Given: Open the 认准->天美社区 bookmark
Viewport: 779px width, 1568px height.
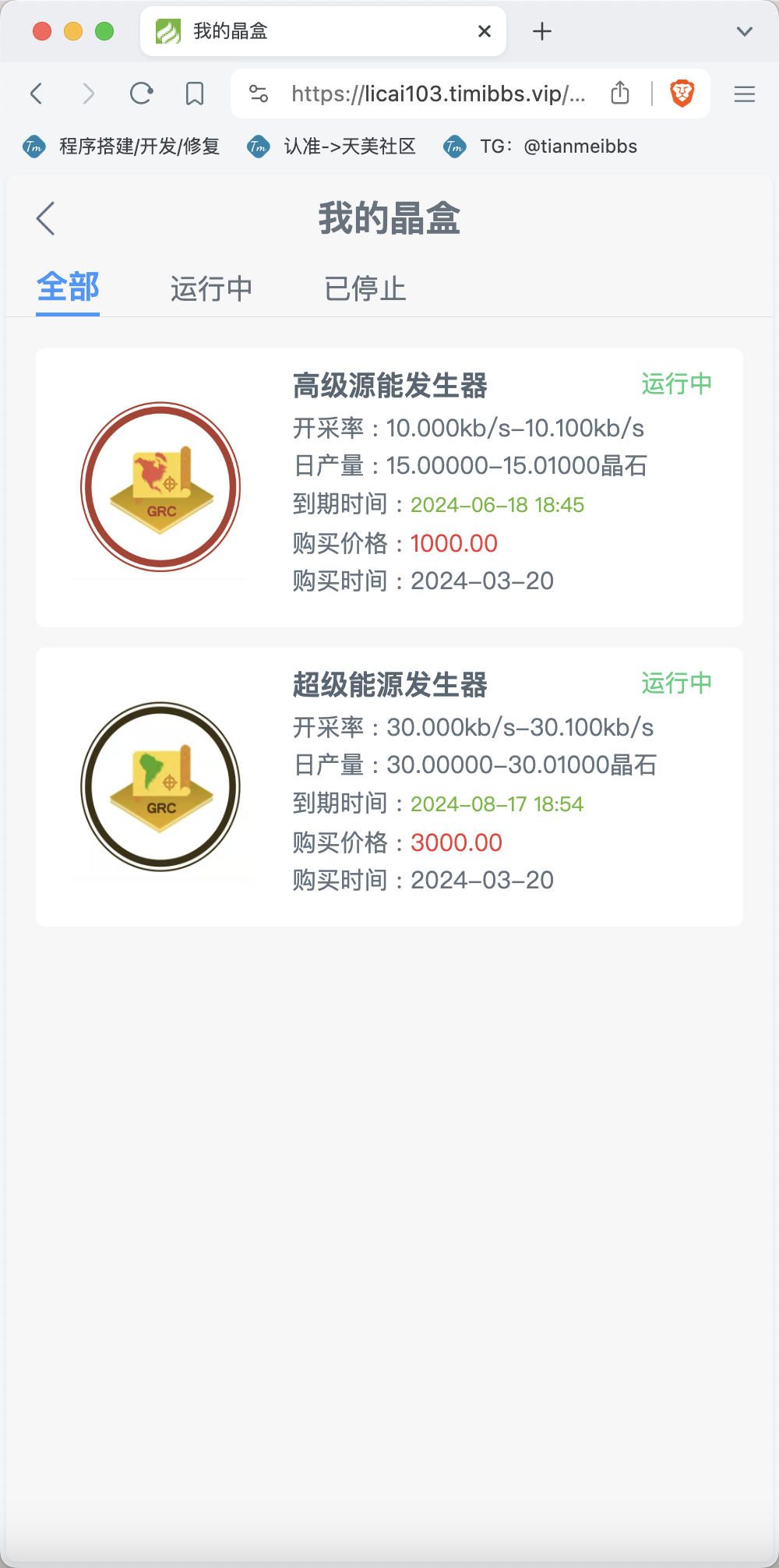Looking at the screenshot, I should click(x=331, y=147).
